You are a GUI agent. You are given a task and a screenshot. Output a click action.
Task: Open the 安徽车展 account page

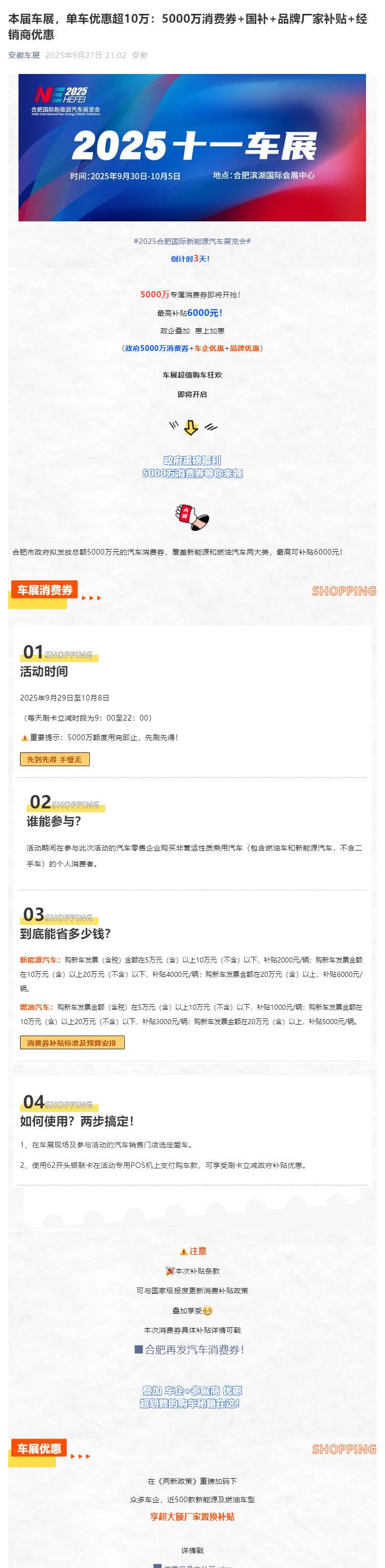pos(24,55)
